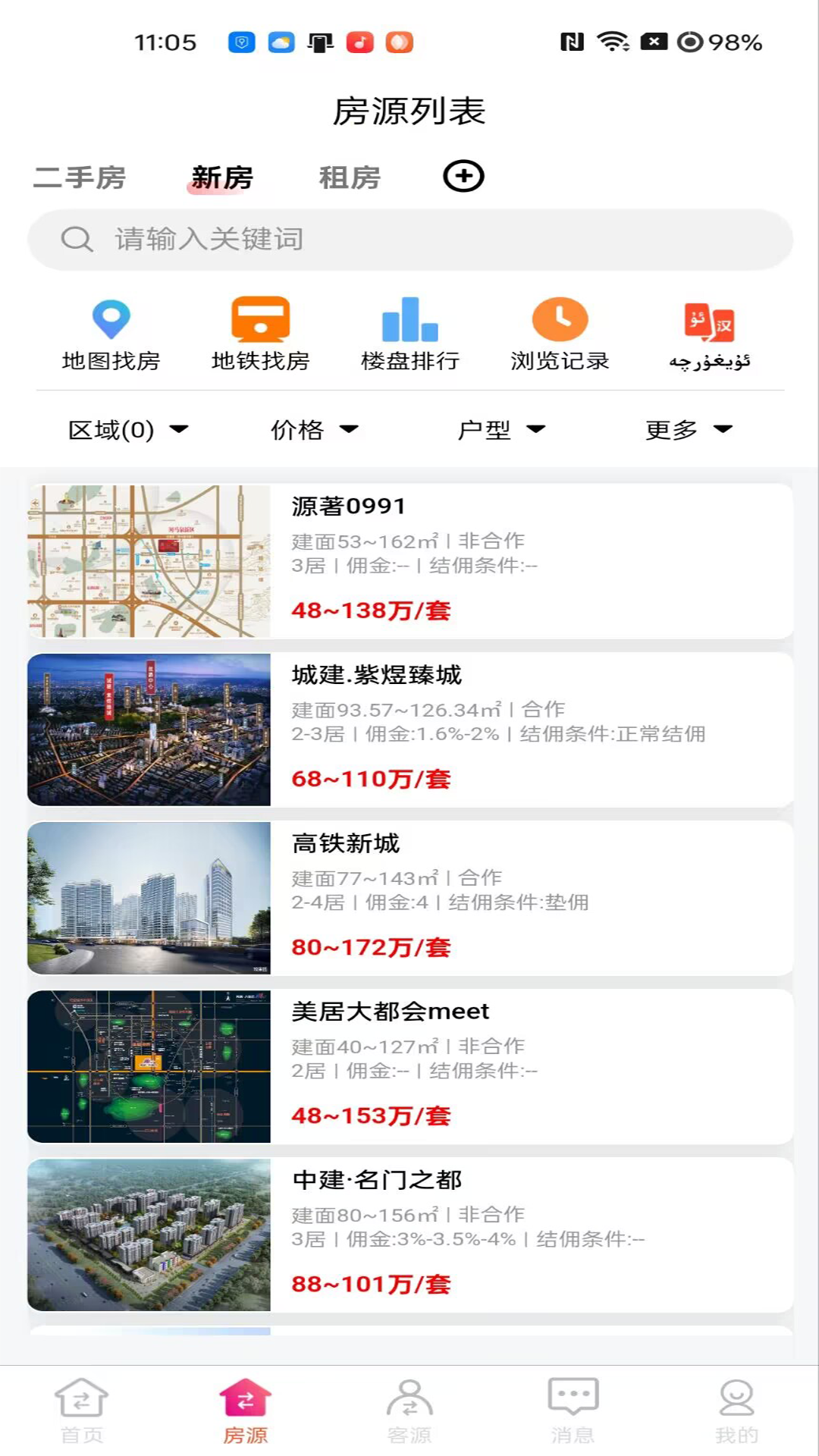The height and width of the screenshot is (1456, 819).
Task: Switch language with the Uyghur-汉 icon
Action: pos(710,334)
